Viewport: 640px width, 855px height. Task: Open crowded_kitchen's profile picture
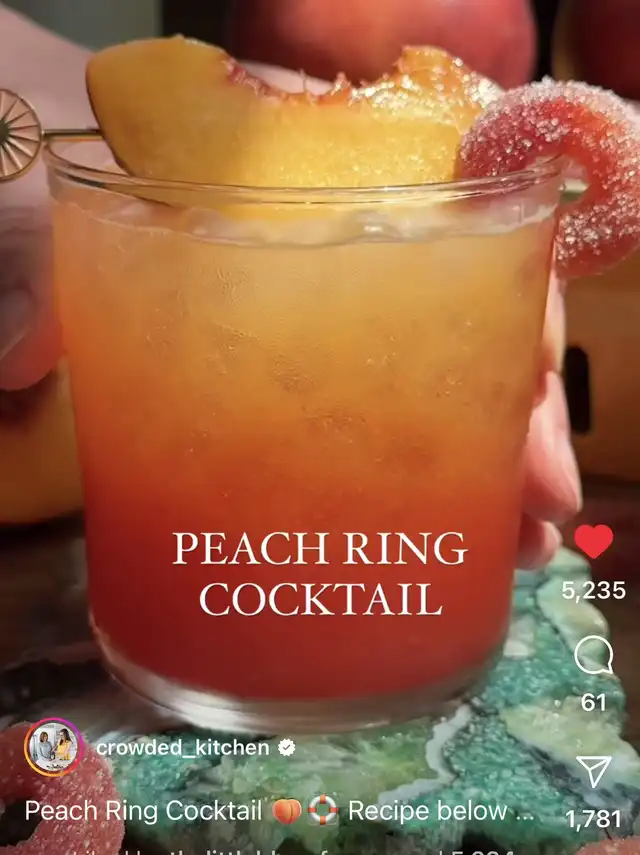(x=52, y=747)
